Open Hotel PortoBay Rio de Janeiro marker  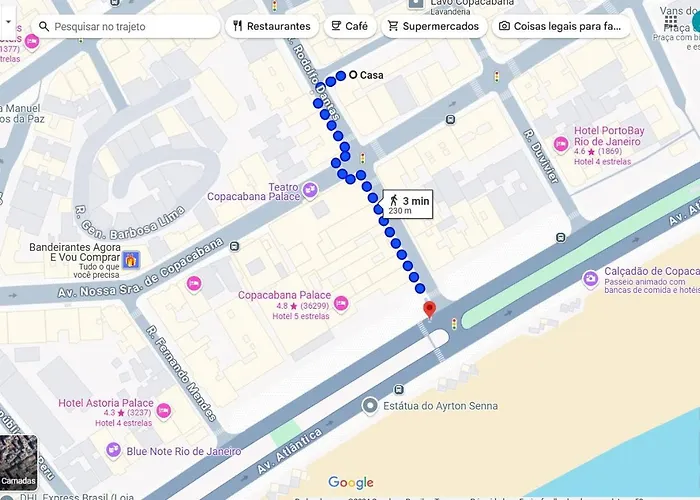(x=561, y=138)
